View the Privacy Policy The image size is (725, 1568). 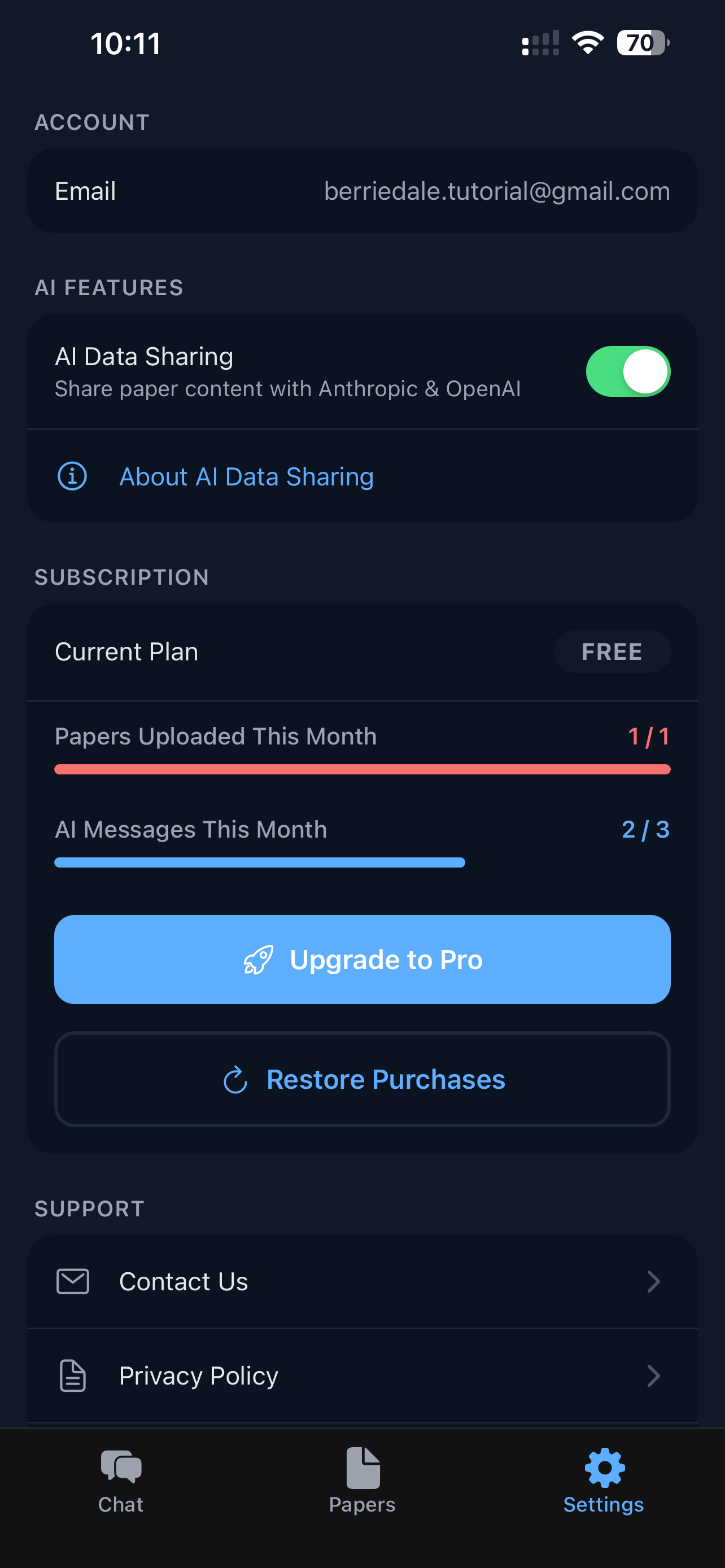(362, 1376)
